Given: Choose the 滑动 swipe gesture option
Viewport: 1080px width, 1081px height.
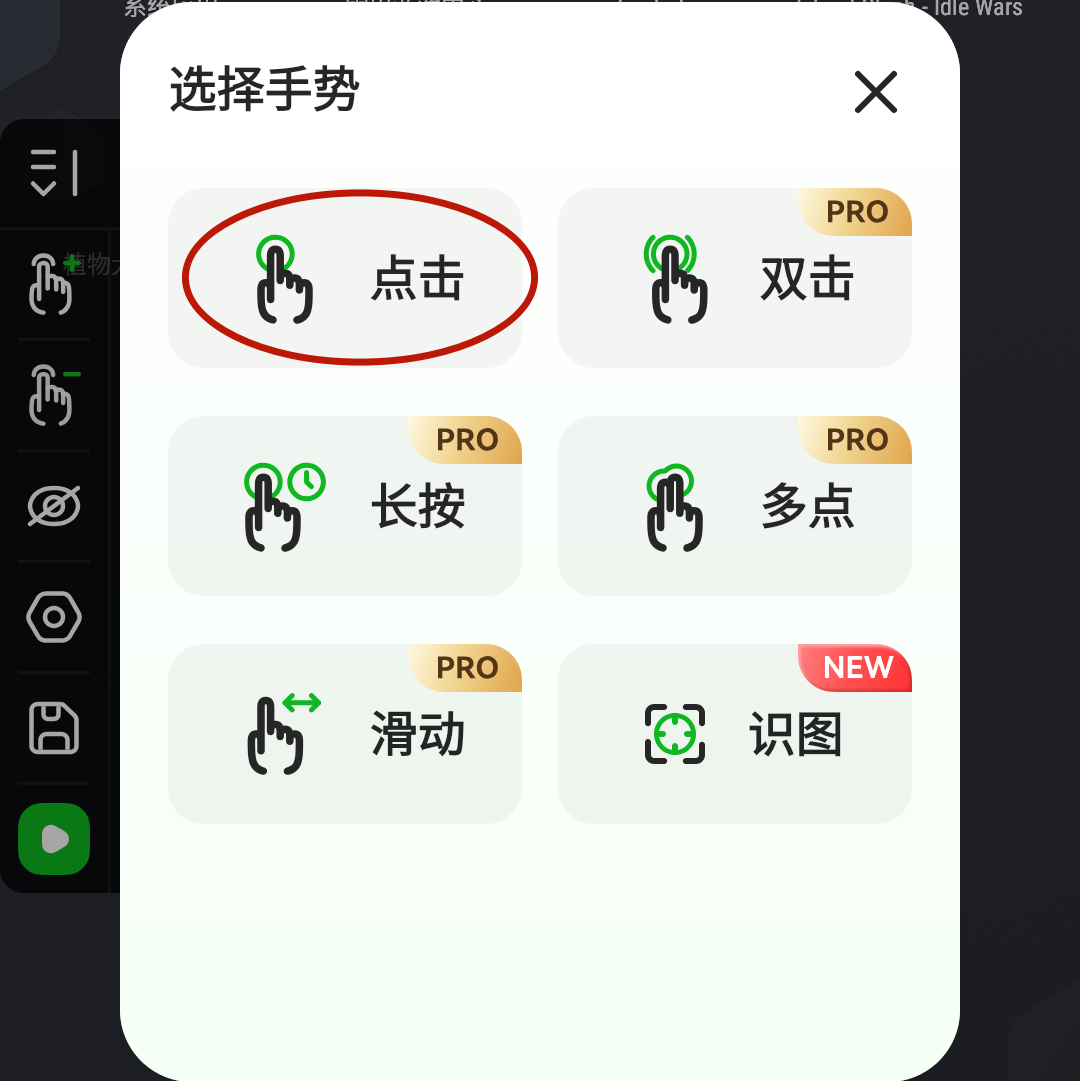Looking at the screenshot, I should pos(345,734).
